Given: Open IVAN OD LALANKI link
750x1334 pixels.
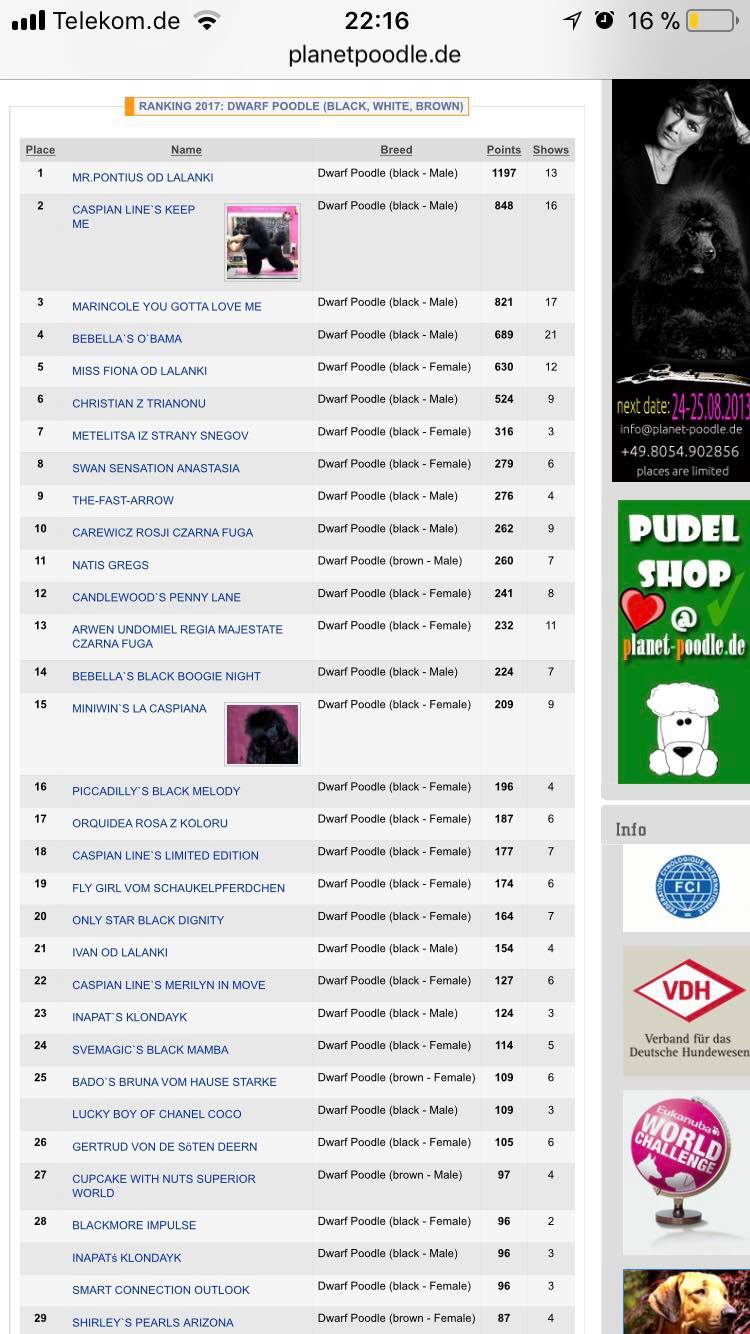Looking at the screenshot, I should pyautogui.click(x=120, y=953).
